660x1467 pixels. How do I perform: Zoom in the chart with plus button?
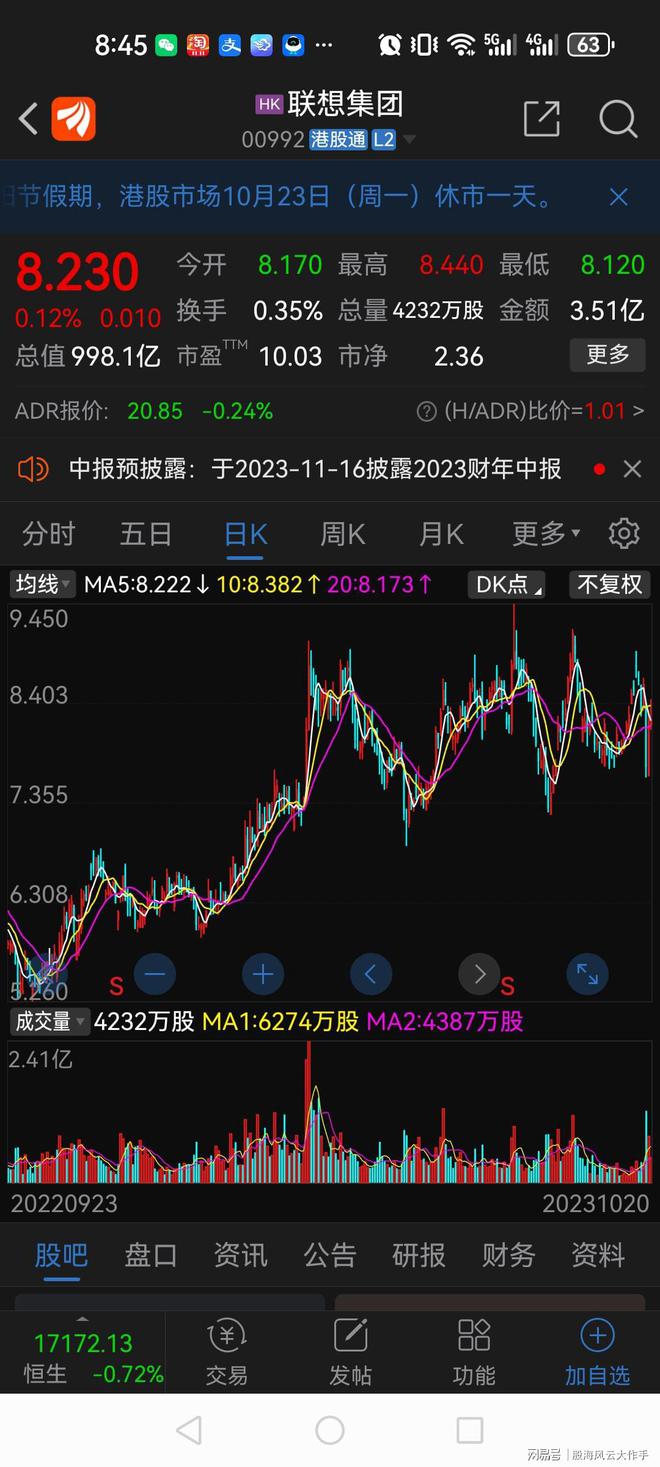[x=263, y=974]
